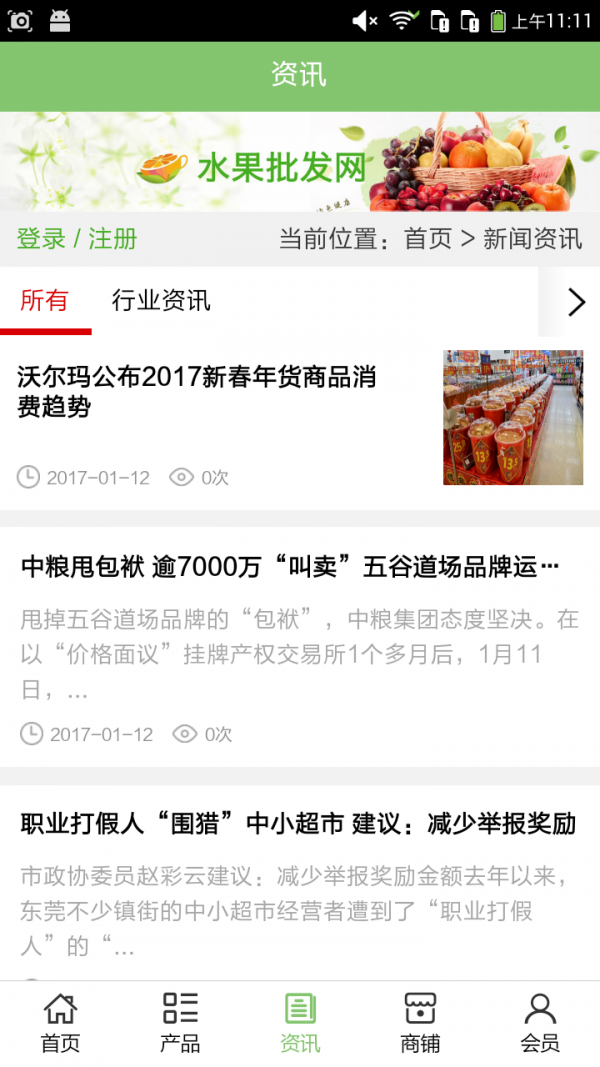The width and height of the screenshot is (600, 1067).
Task: Select the 资讯 bottom tab
Action: tap(300, 1023)
